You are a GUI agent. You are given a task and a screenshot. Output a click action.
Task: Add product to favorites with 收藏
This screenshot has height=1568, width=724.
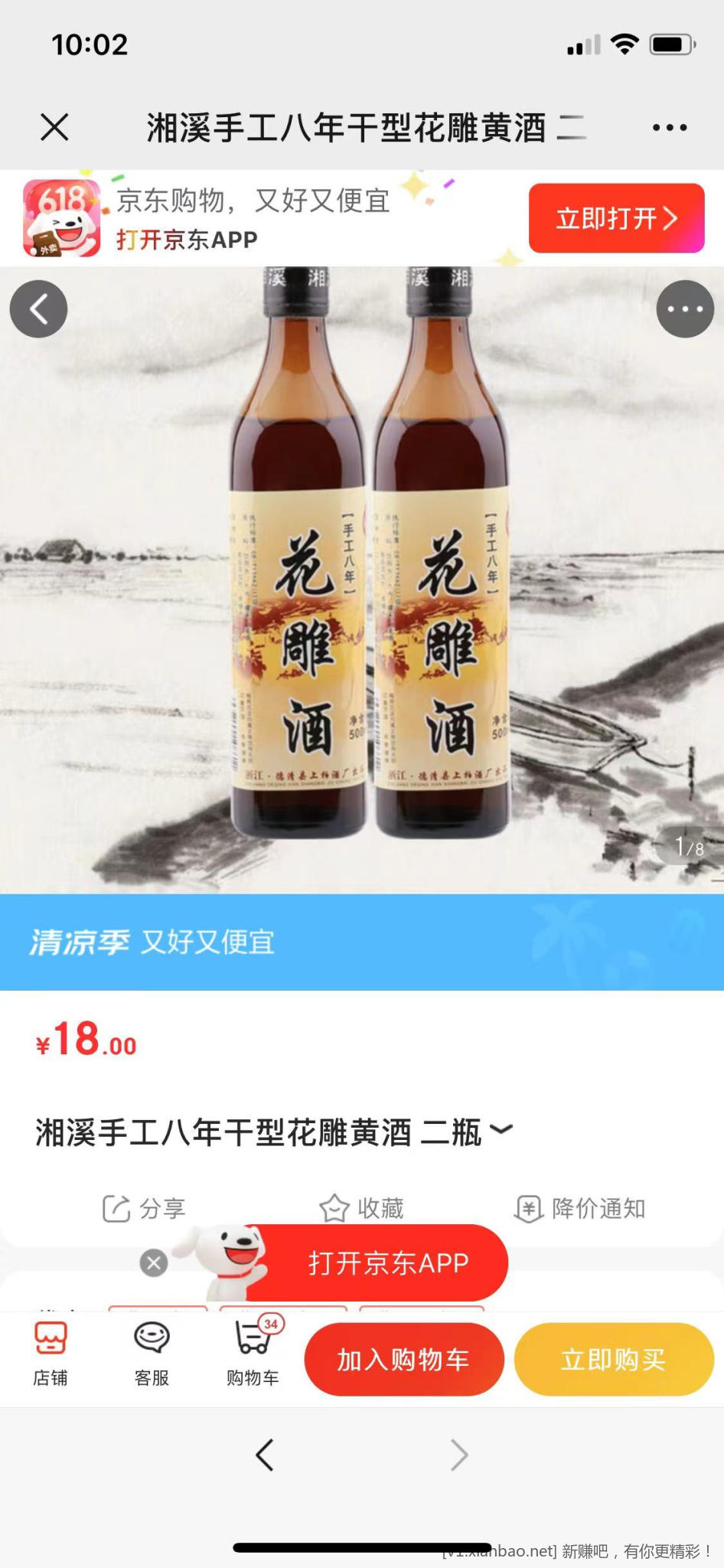[361, 1208]
